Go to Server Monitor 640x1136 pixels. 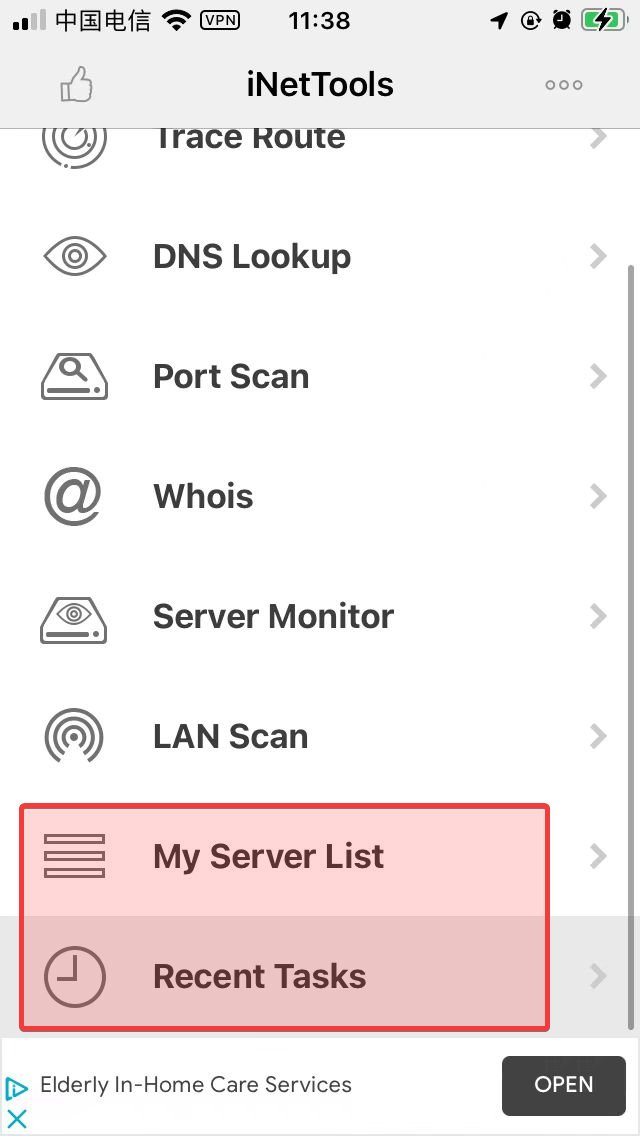(273, 617)
